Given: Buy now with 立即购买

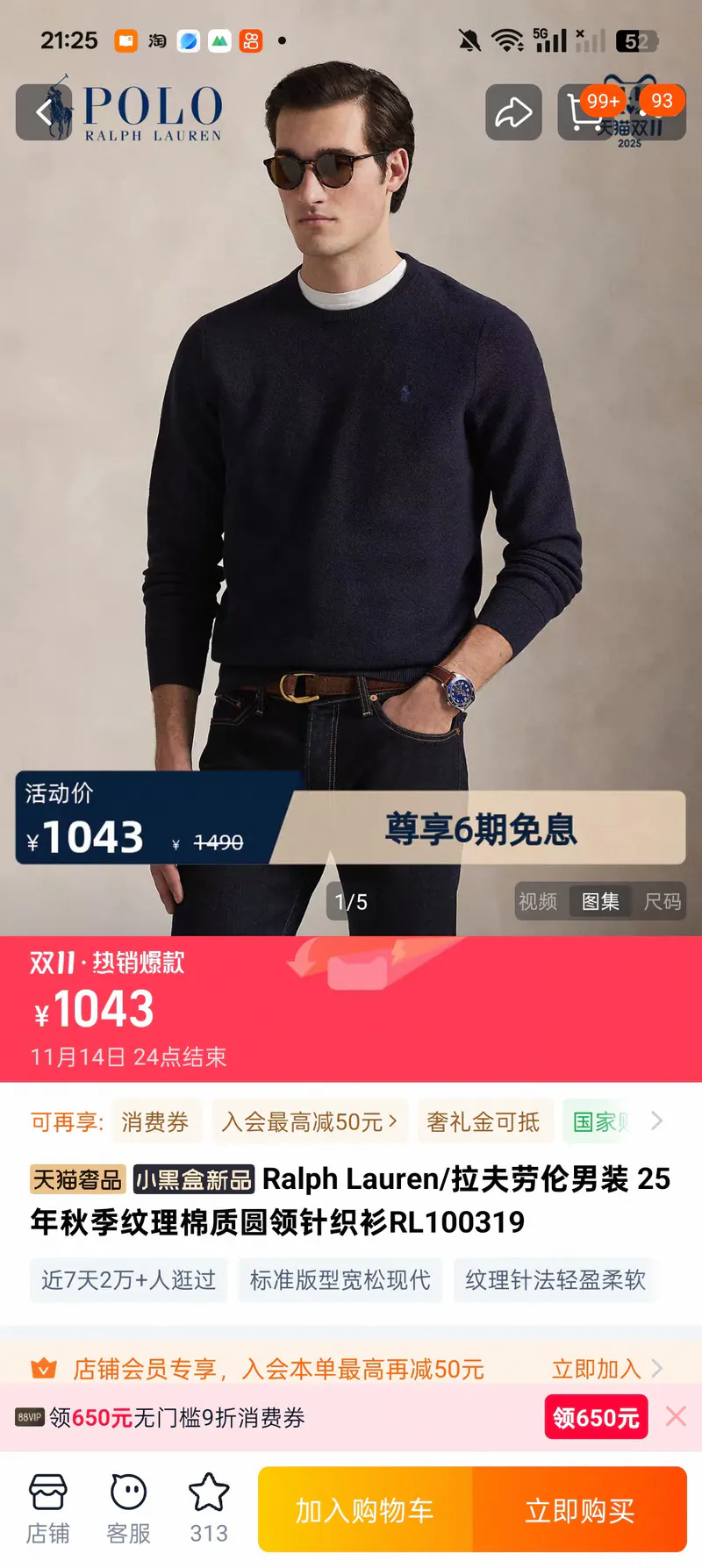Looking at the screenshot, I should click(580, 1510).
